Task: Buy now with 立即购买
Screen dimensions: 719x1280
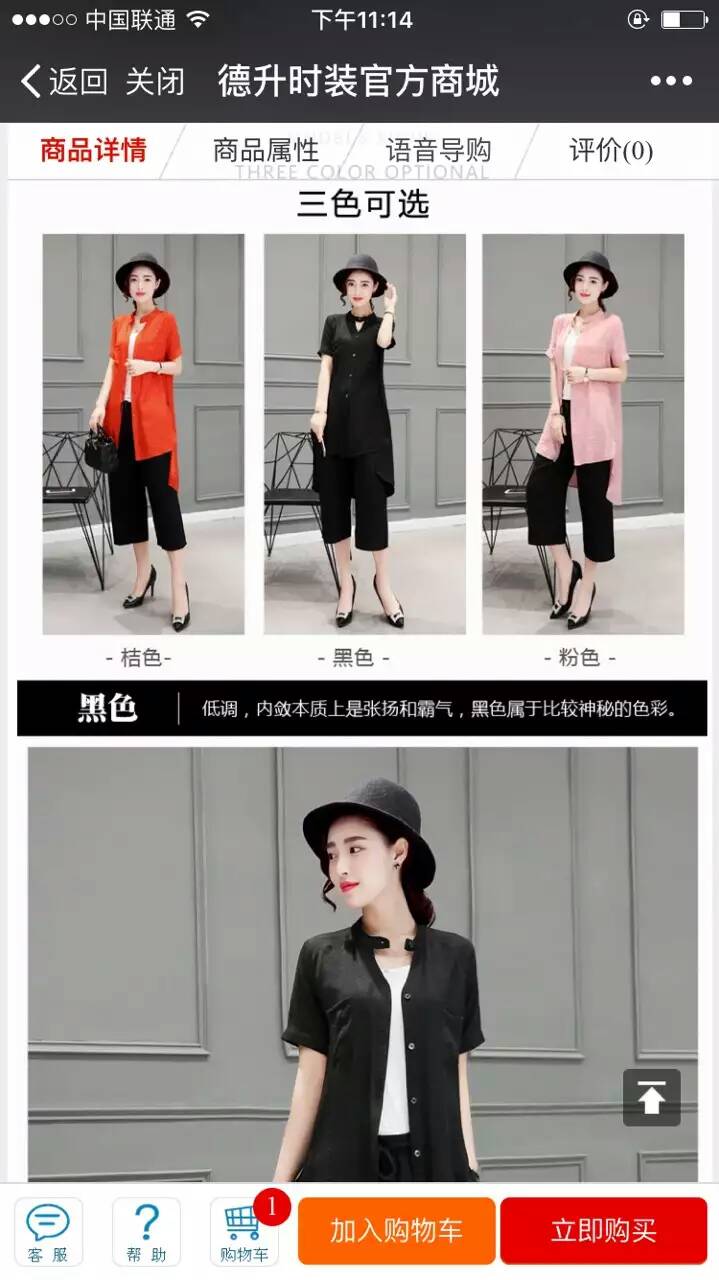Action: [x=603, y=1231]
